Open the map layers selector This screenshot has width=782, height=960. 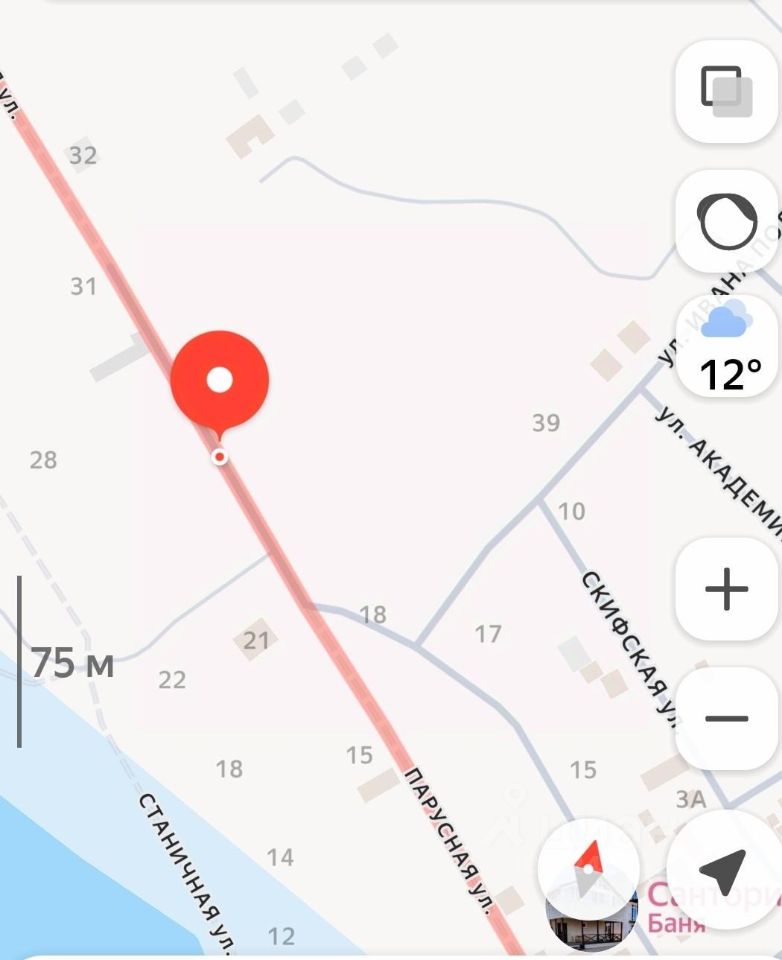727,91
